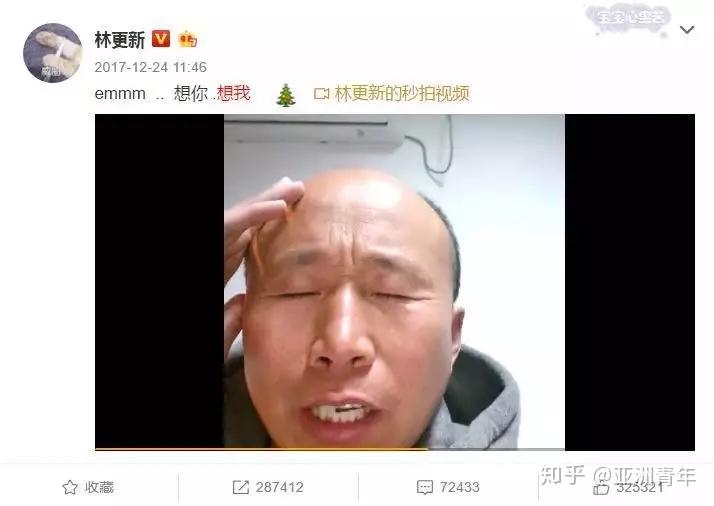
Task: Repost this post with 287412 shares
Action: tap(267, 487)
